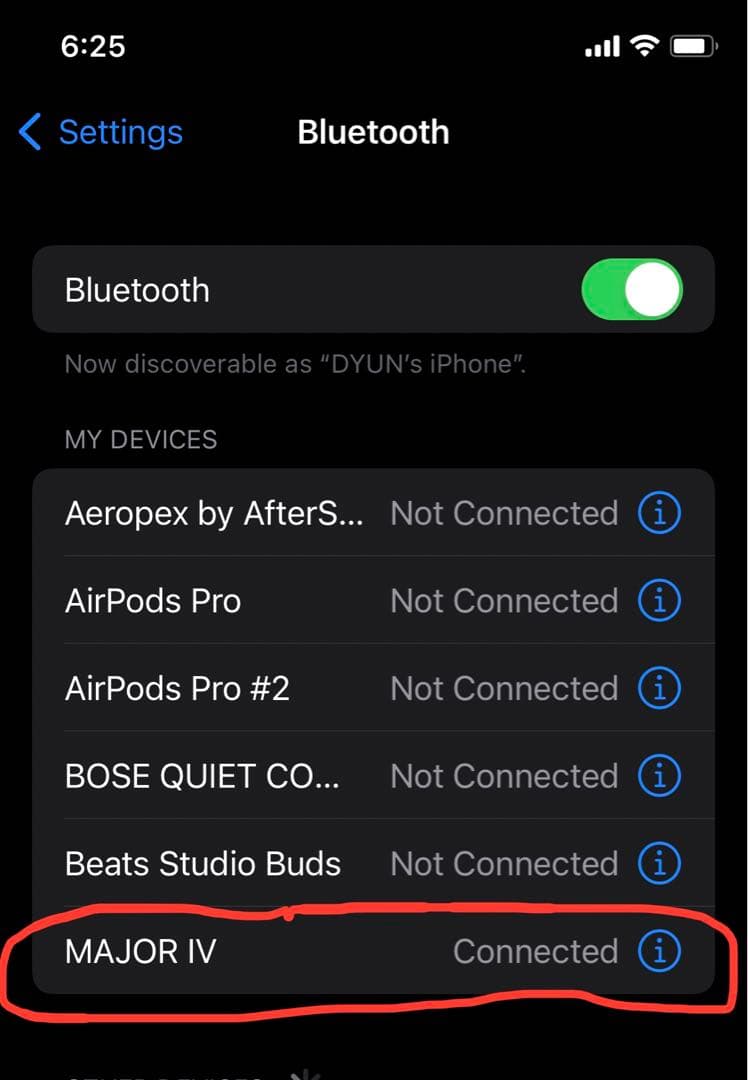Screen dimensions: 748x1080
Task: Turn off the Bluetooth switch
Action: coord(632,291)
